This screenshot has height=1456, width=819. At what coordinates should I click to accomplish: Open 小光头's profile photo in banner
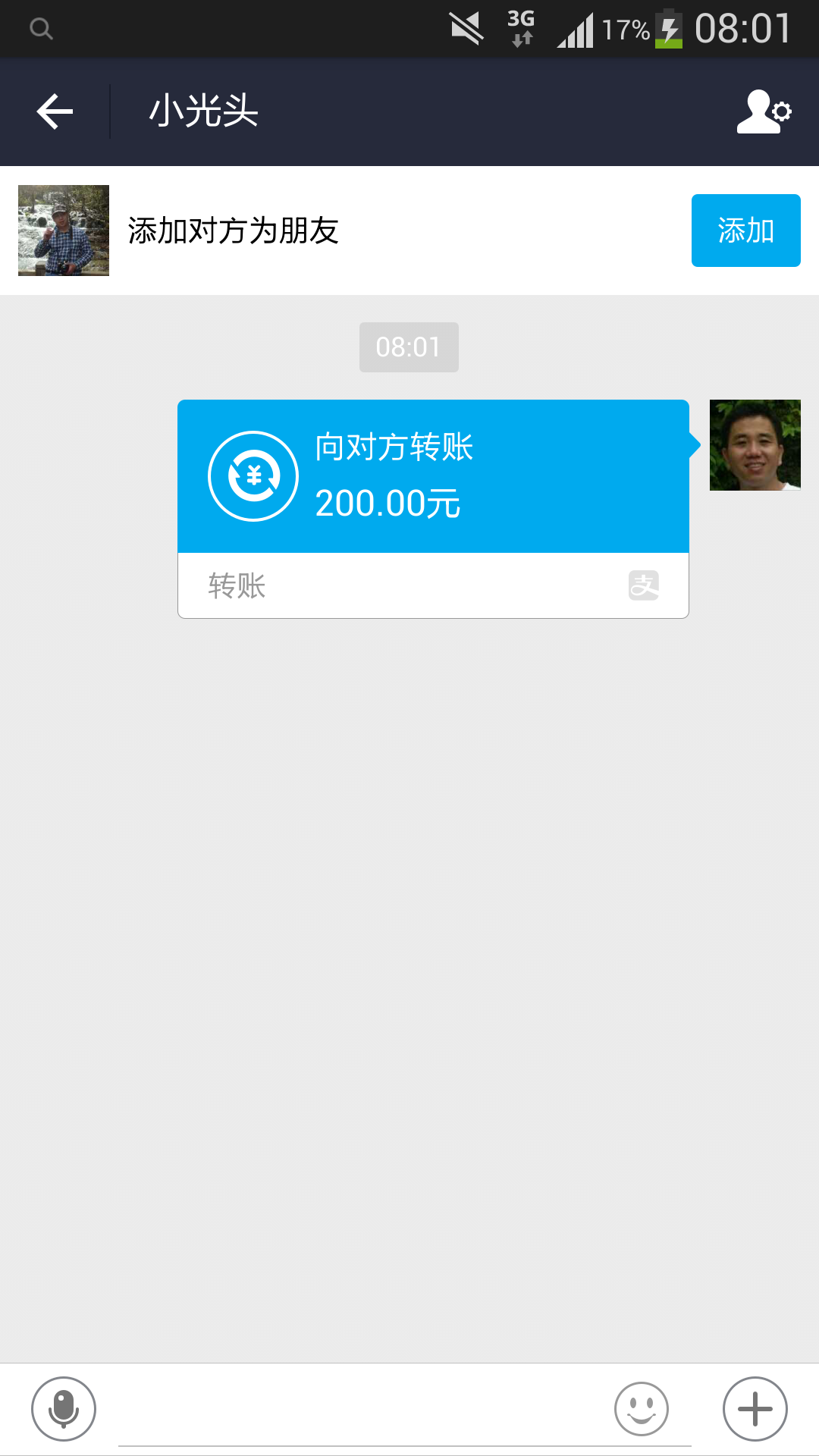click(64, 231)
